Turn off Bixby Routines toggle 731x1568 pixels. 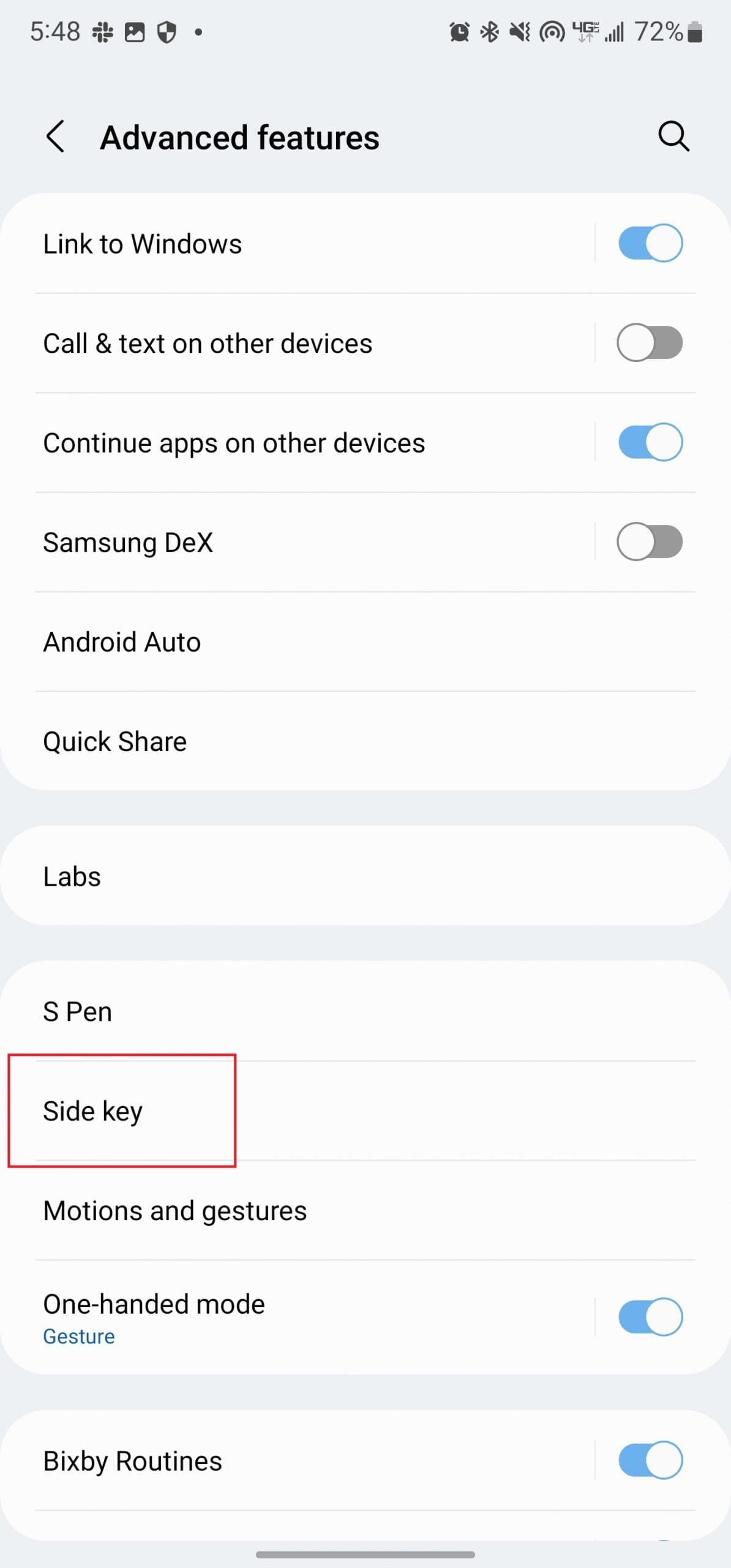tap(650, 1460)
